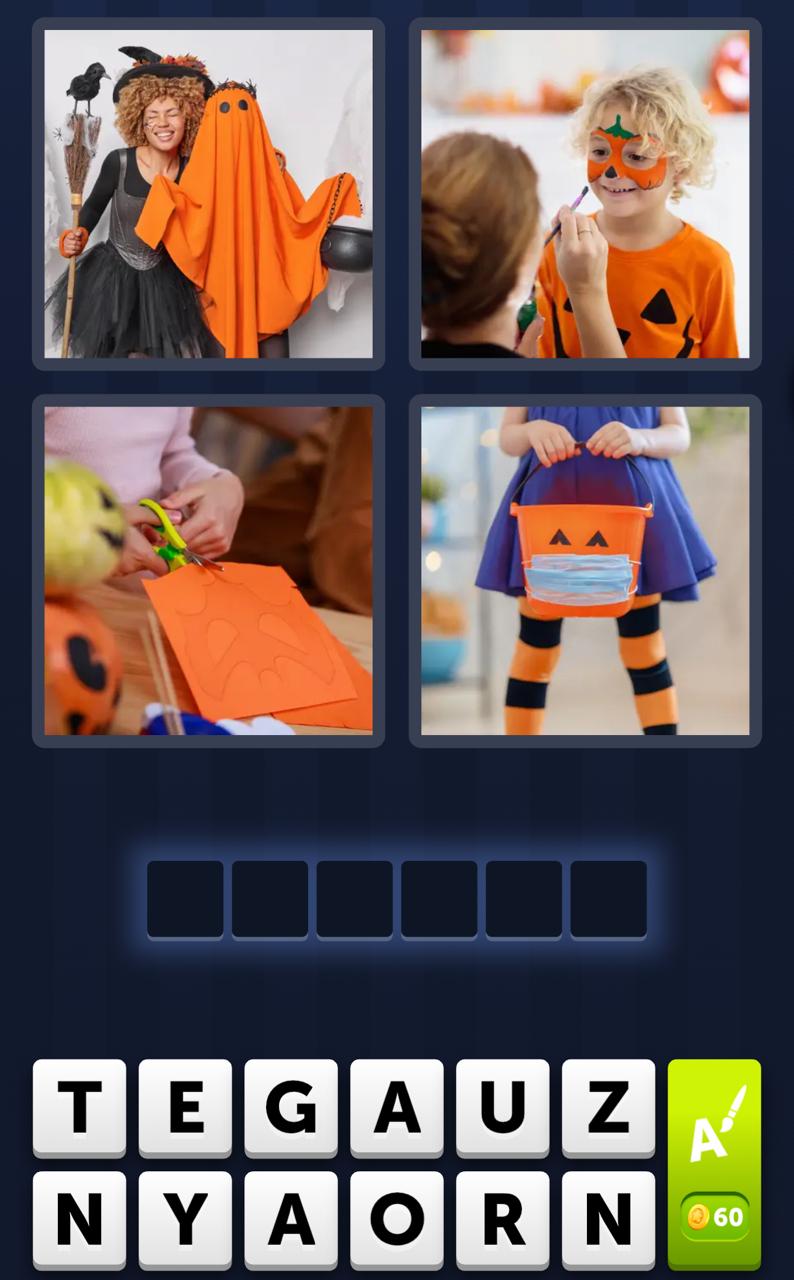794x1280 pixels.
Task: Open the masked pumpkin bucket photo
Action: click(585, 571)
